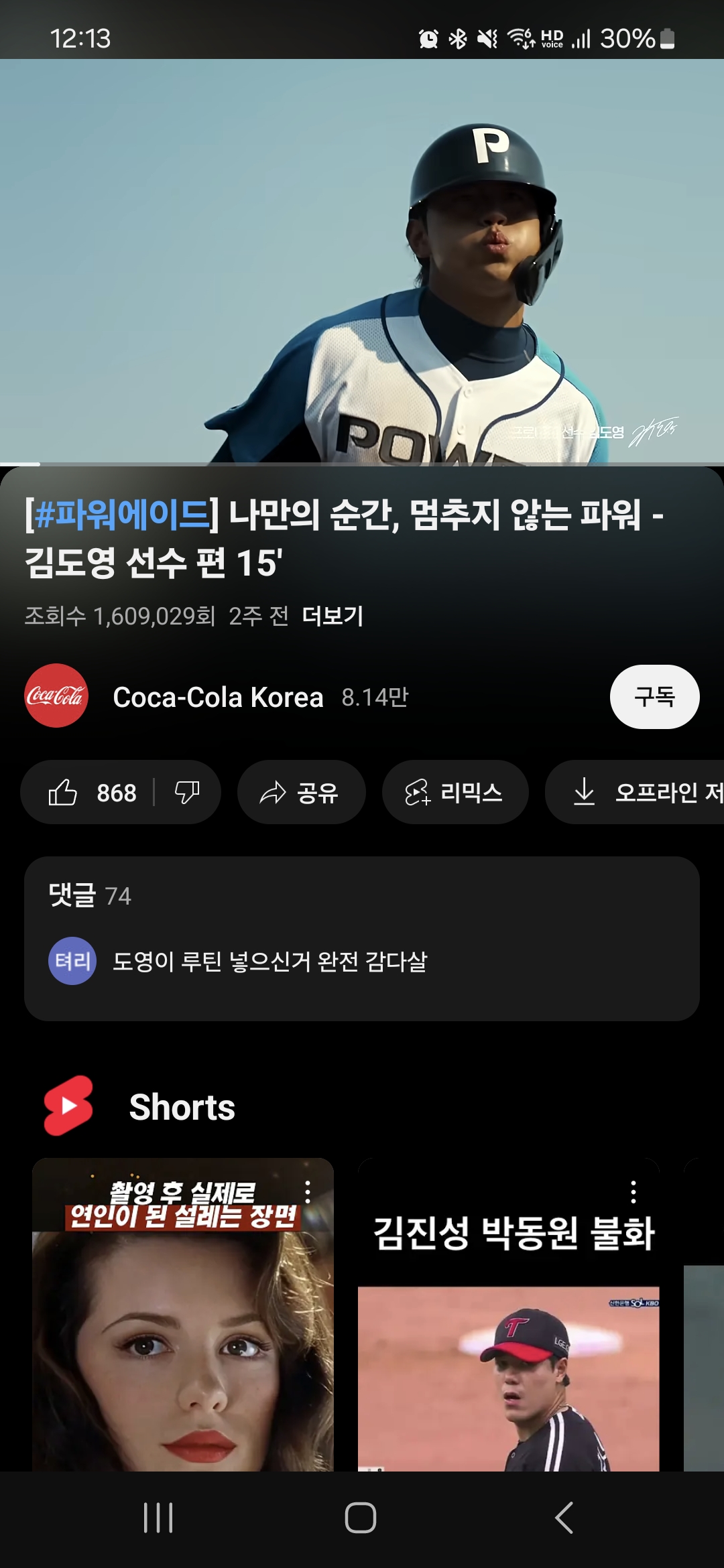Open options for 촬영 후 실제로 short
This screenshot has width=724, height=1568.
308,1192
